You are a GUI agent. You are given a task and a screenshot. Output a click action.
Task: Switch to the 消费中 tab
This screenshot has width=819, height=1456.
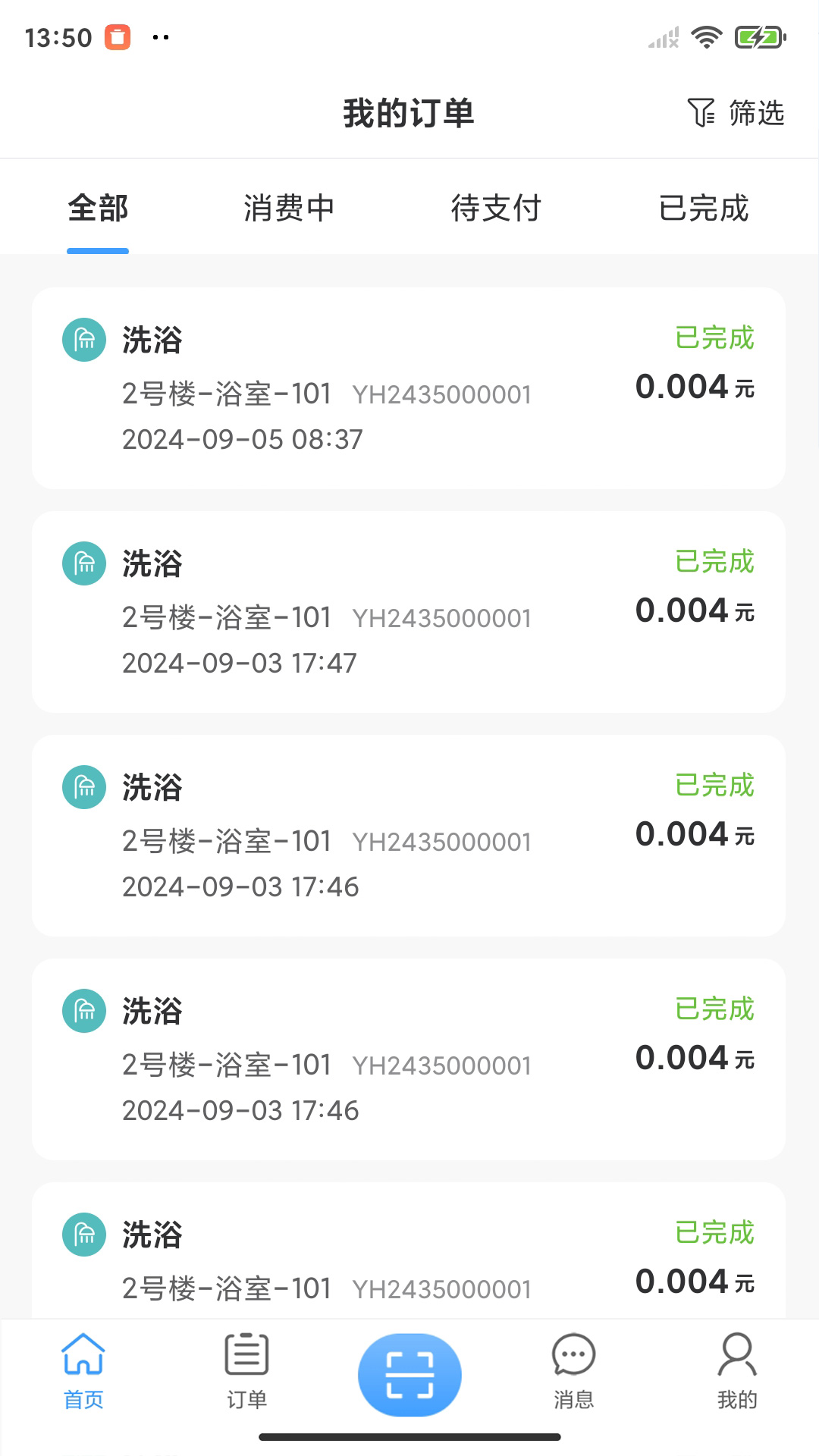[289, 209]
